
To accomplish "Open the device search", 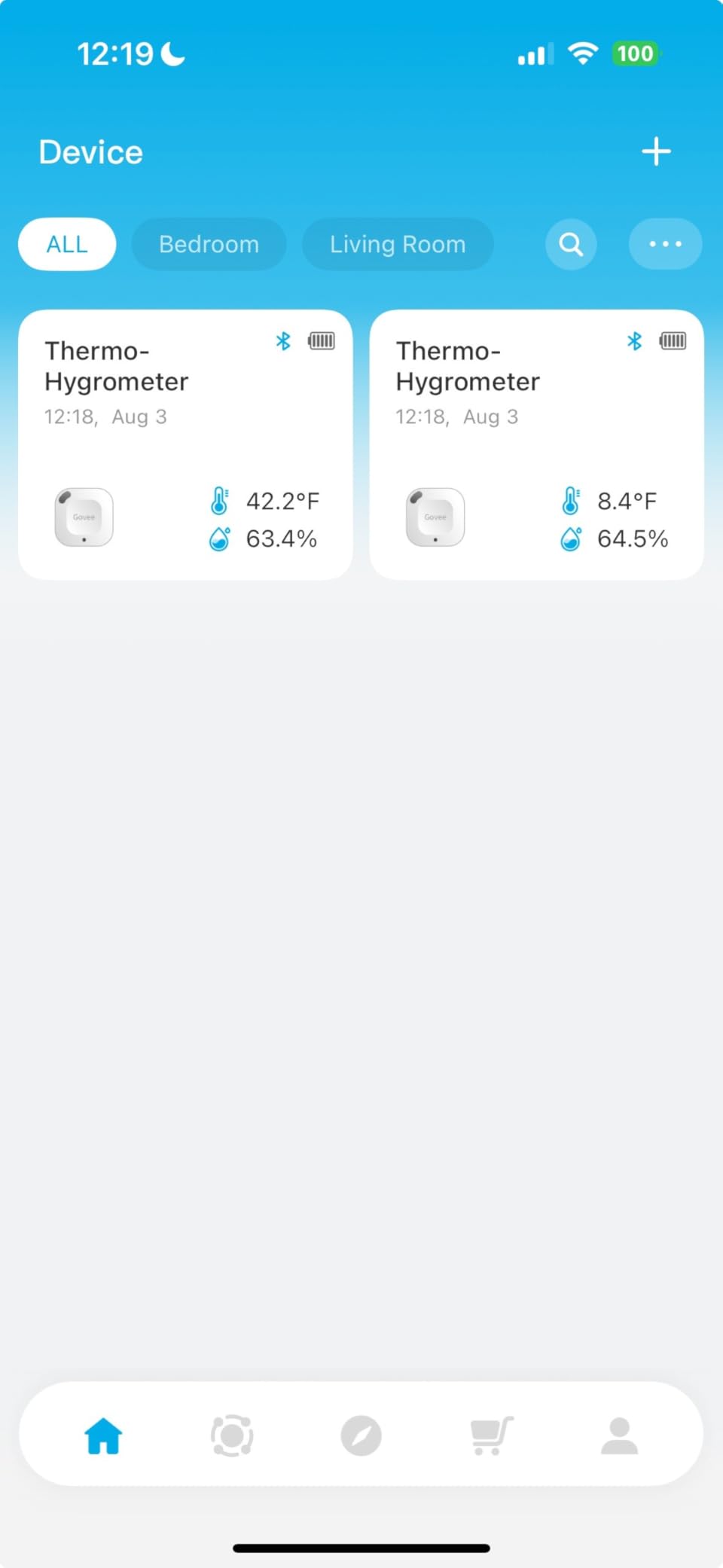I will point(571,244).
